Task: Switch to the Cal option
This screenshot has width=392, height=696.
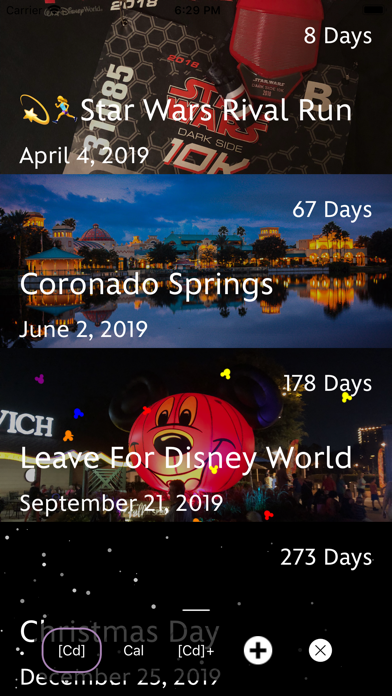Action: (x=134, y=651)
